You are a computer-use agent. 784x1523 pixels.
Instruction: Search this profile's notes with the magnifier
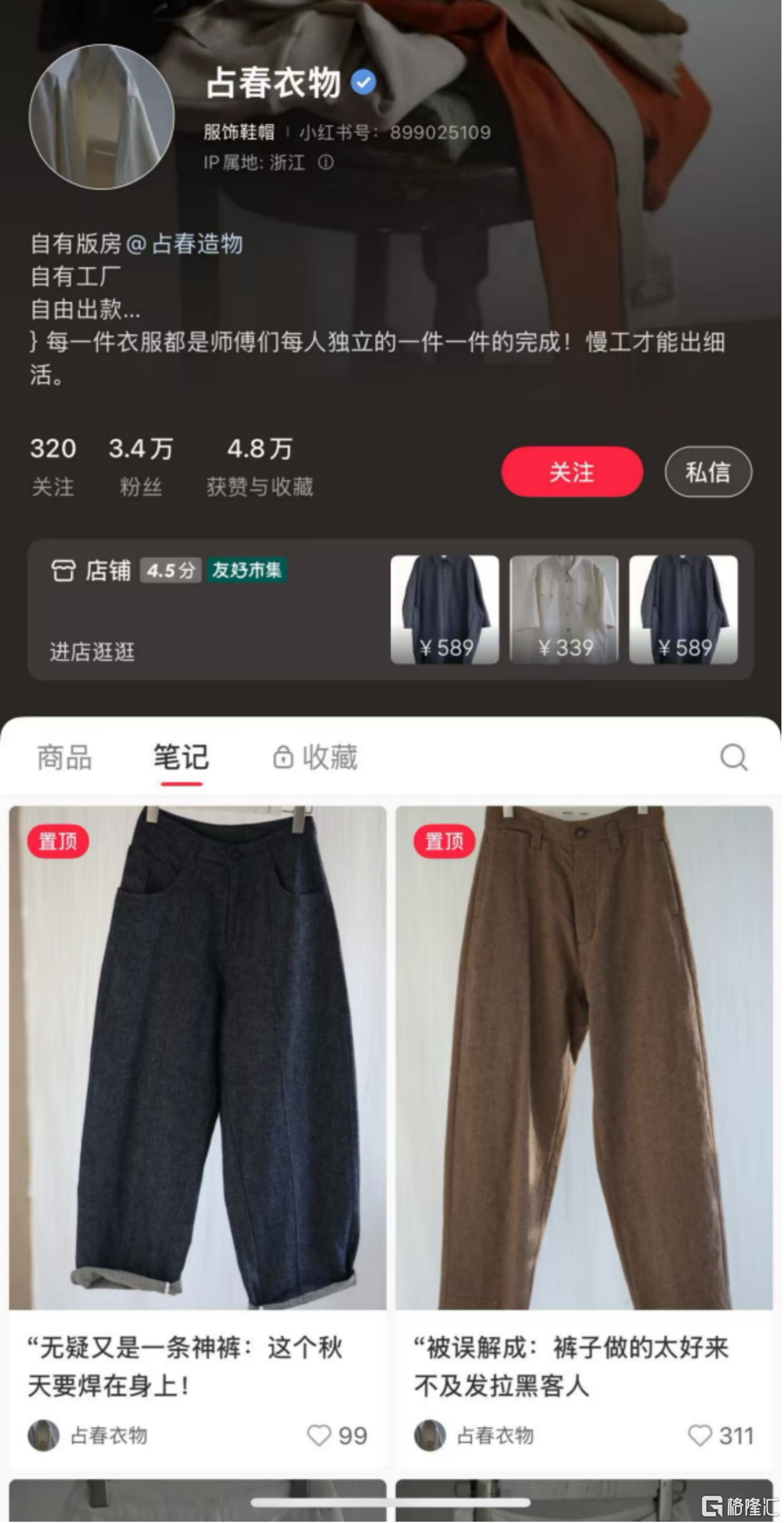tap(734, 757)
